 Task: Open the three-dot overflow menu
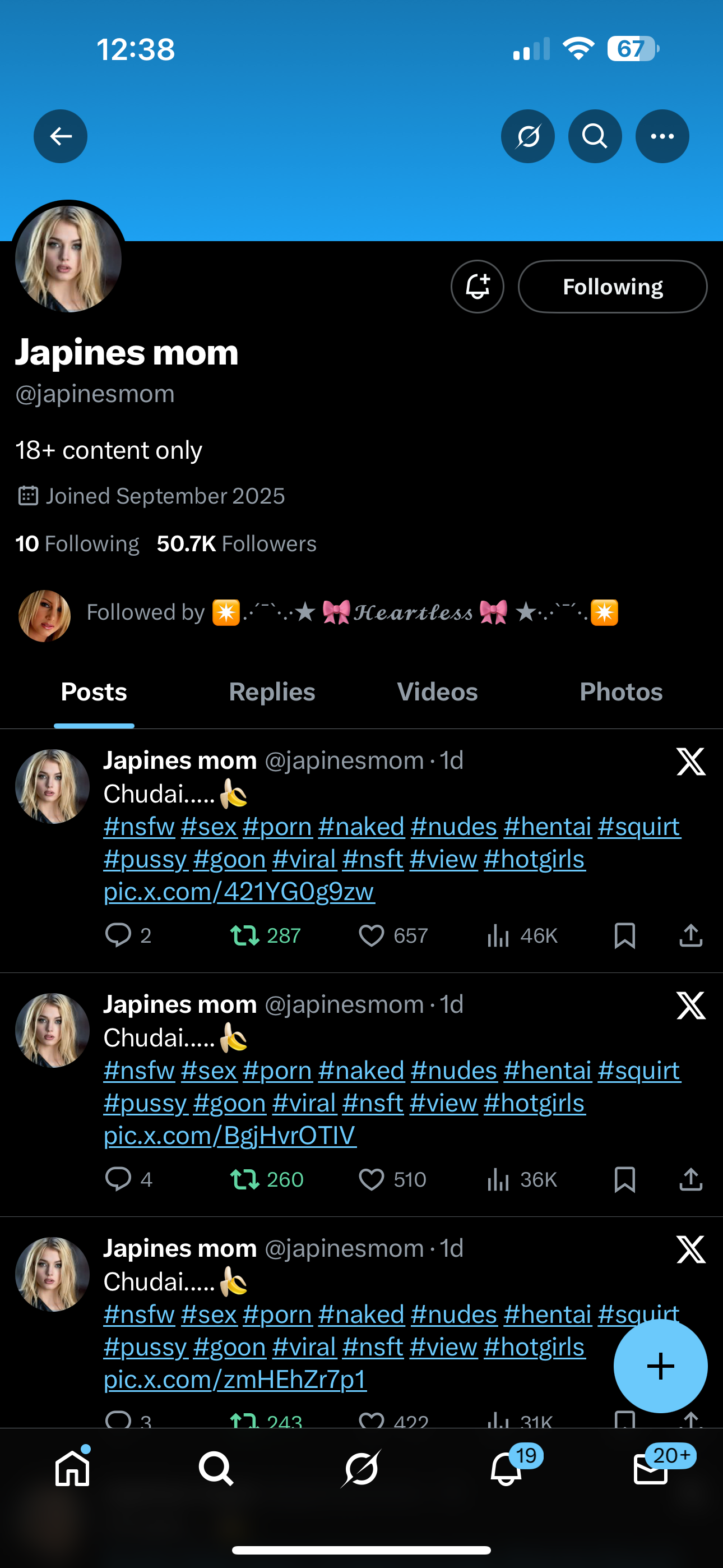[662, 136]
